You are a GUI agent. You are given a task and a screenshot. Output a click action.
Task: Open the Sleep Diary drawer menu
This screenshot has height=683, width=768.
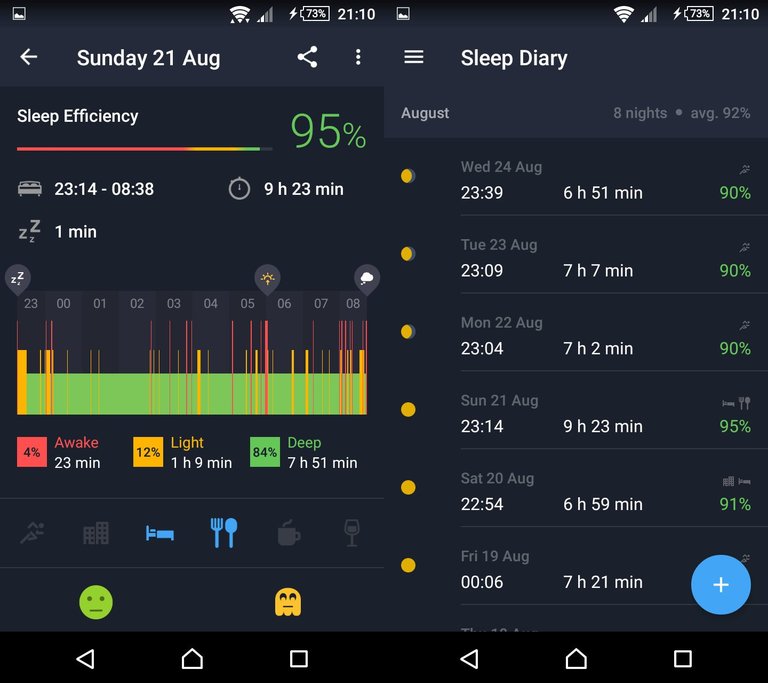click(x=414, y=57)
